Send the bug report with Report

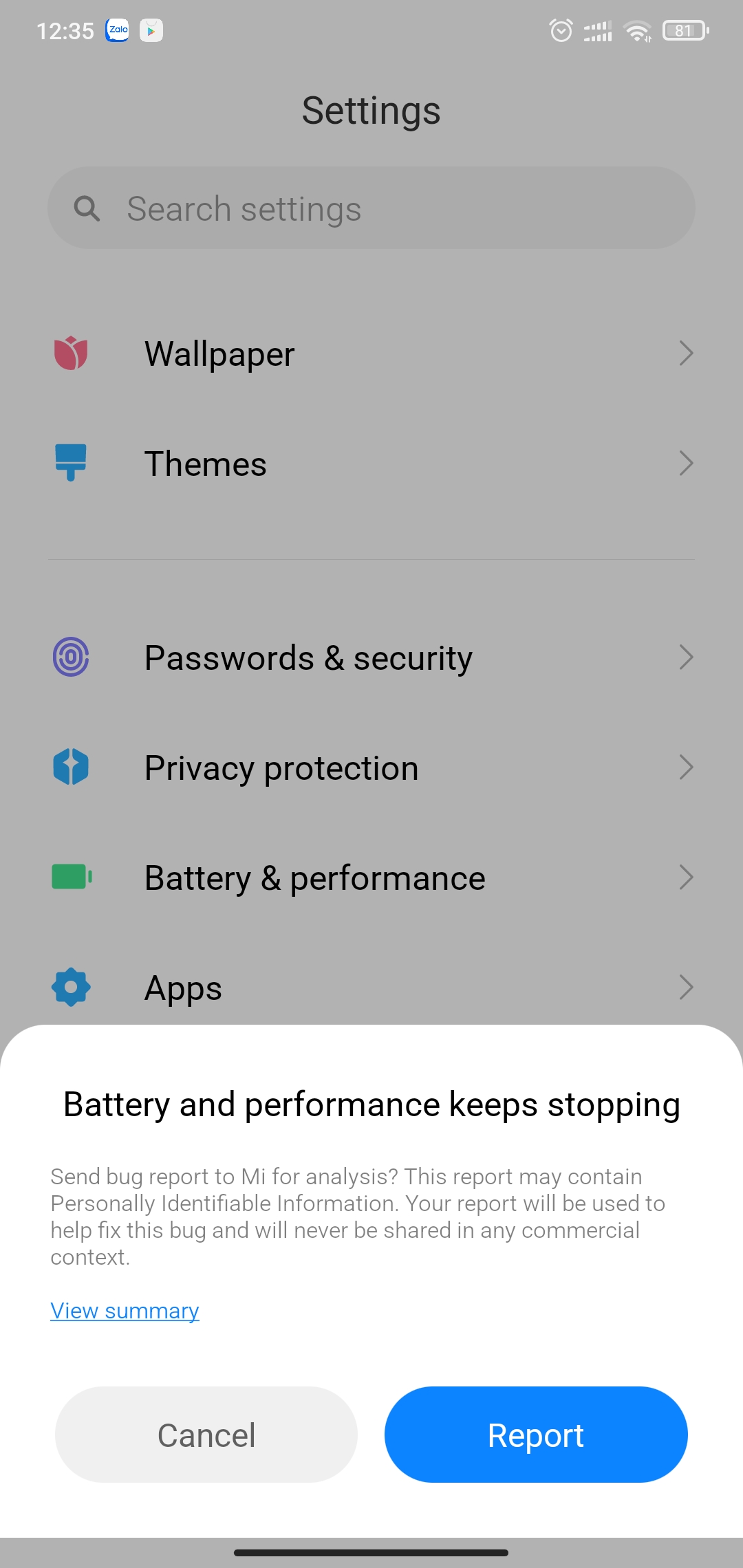(x=536, y=1435)
